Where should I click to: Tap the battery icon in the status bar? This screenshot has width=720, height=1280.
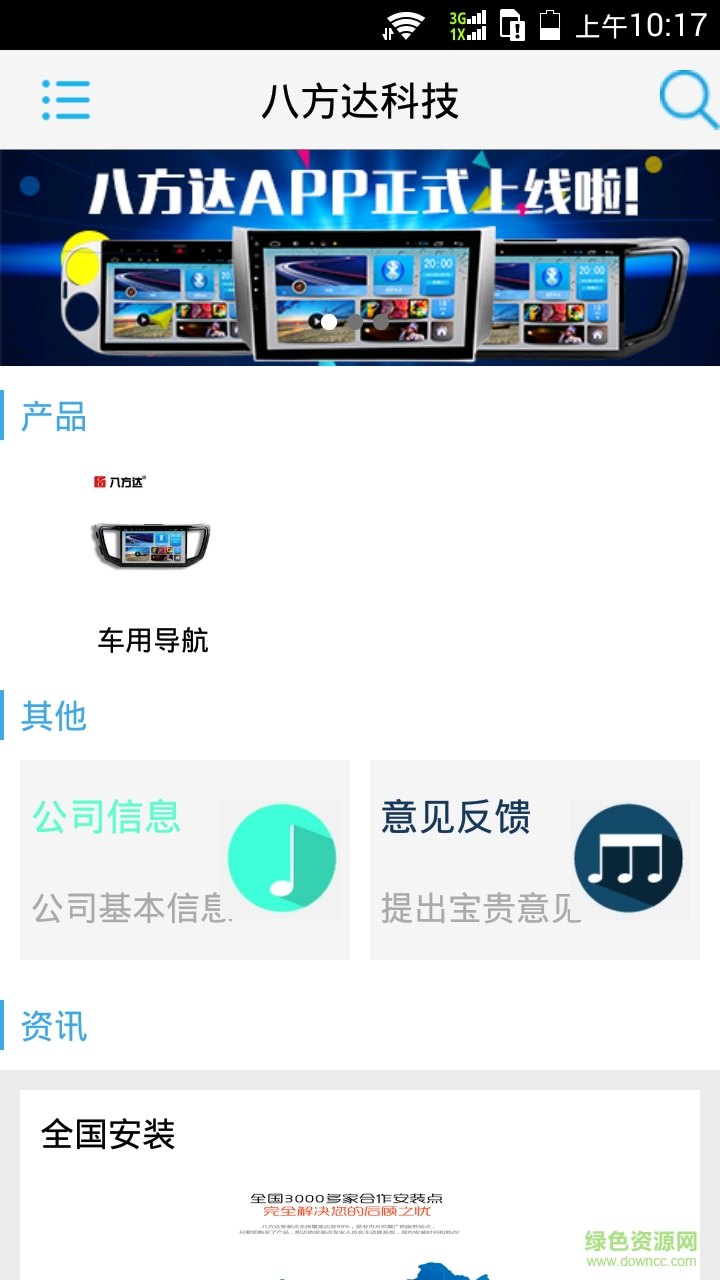tap(554, 25)
